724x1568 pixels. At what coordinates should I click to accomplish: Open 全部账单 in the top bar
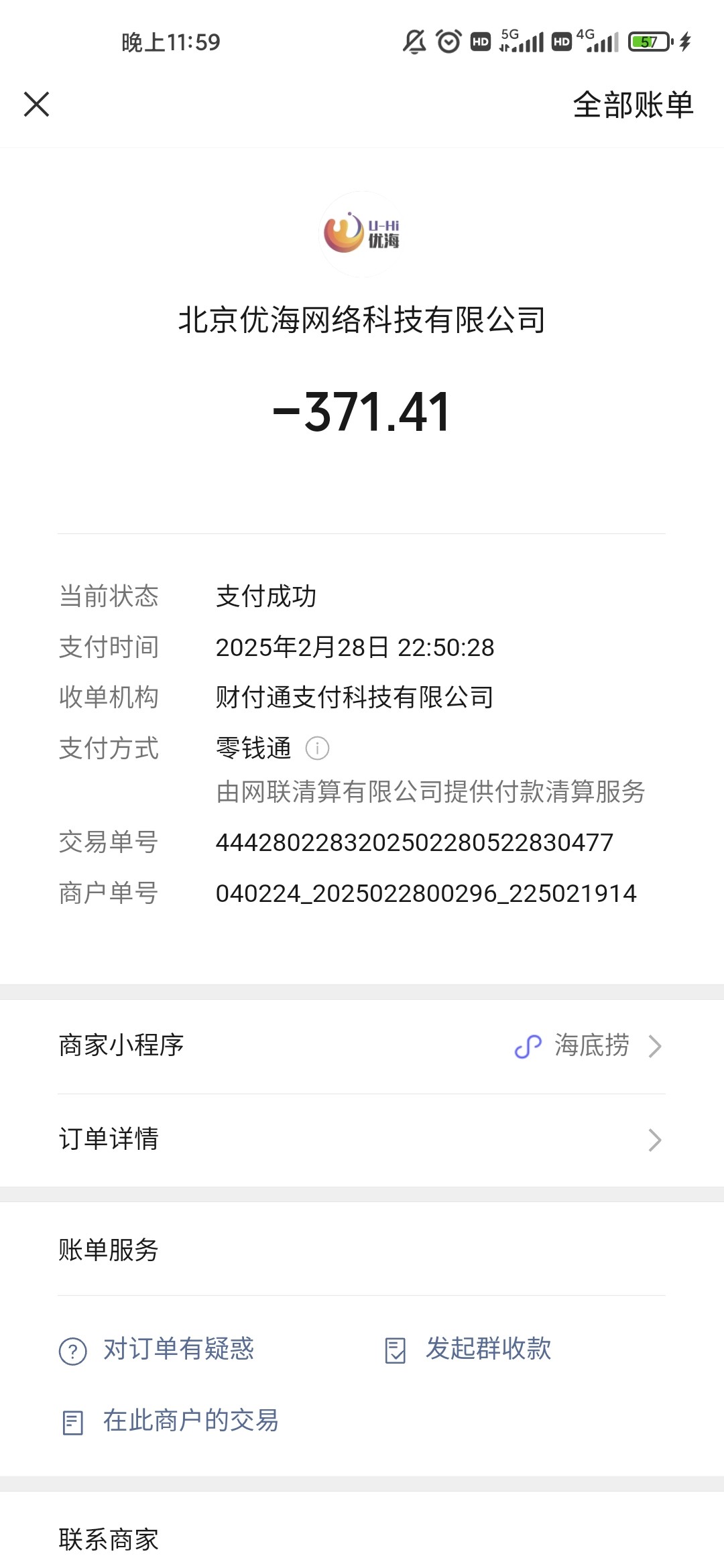tap(633, 105)
